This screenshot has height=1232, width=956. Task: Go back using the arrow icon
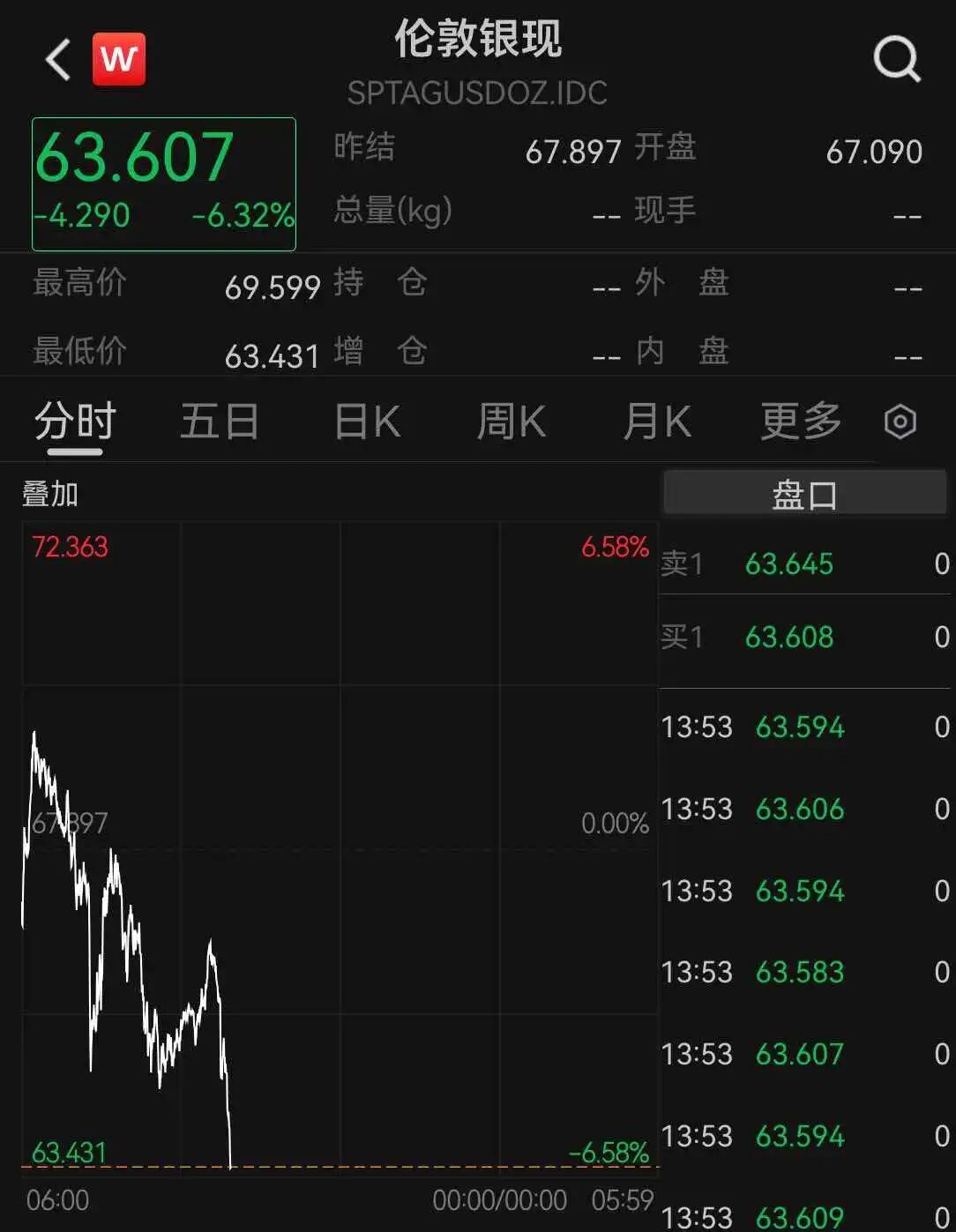(x=58, y=60)
